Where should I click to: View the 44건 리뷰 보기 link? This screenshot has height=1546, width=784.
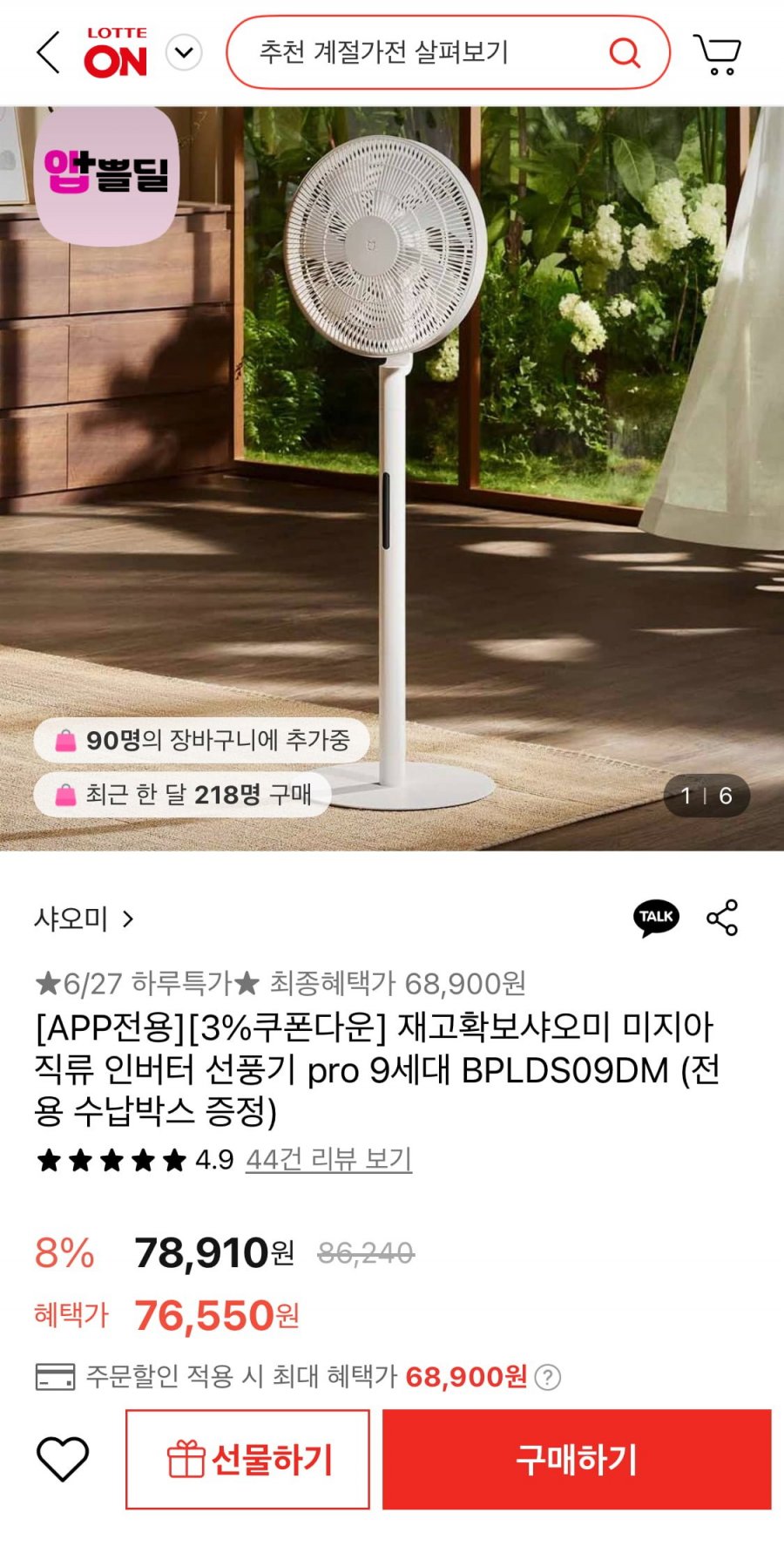pyautogui.click(x=328, y=1159)
